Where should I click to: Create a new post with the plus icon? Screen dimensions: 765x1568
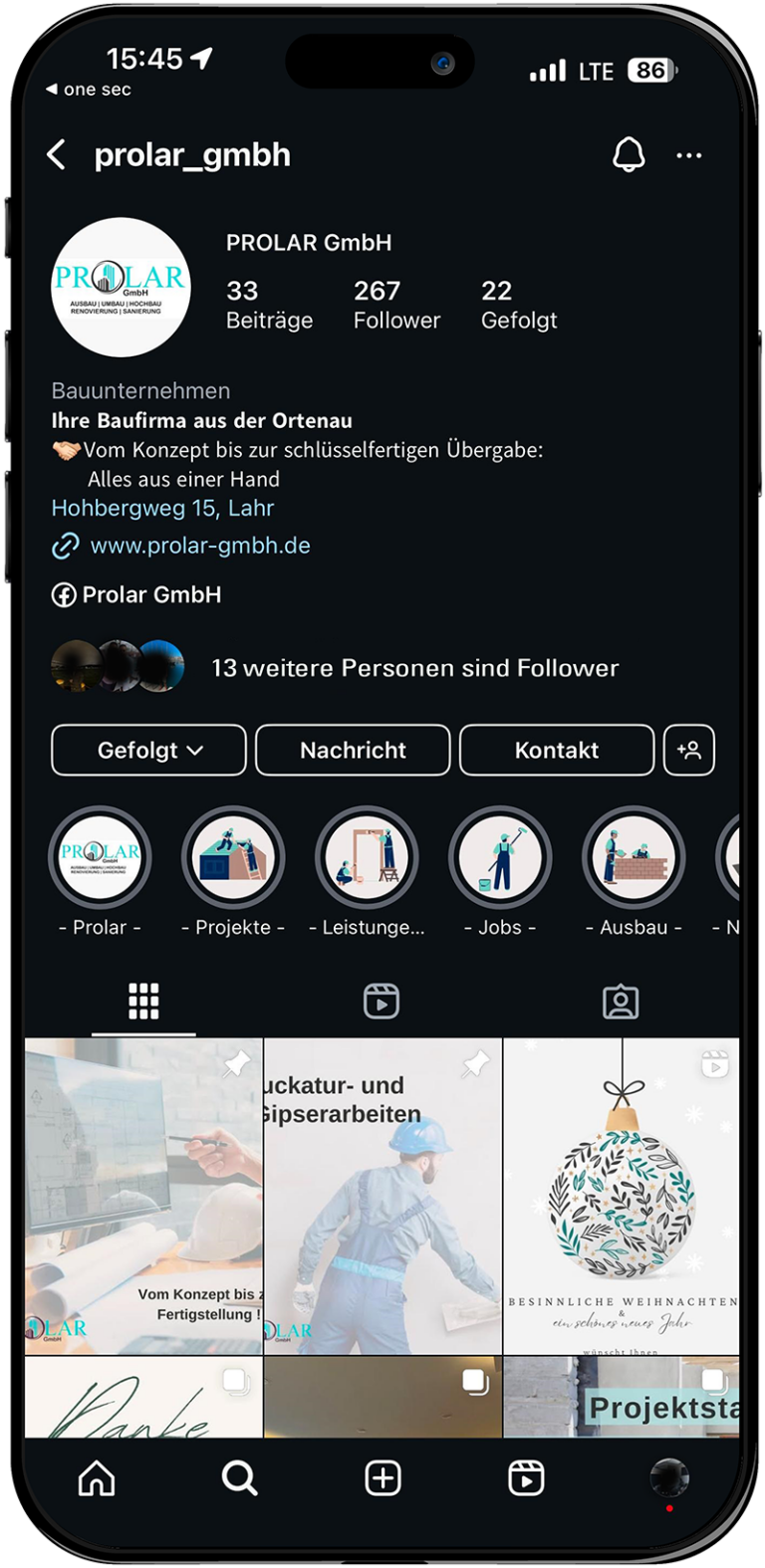click(382, 1478)
